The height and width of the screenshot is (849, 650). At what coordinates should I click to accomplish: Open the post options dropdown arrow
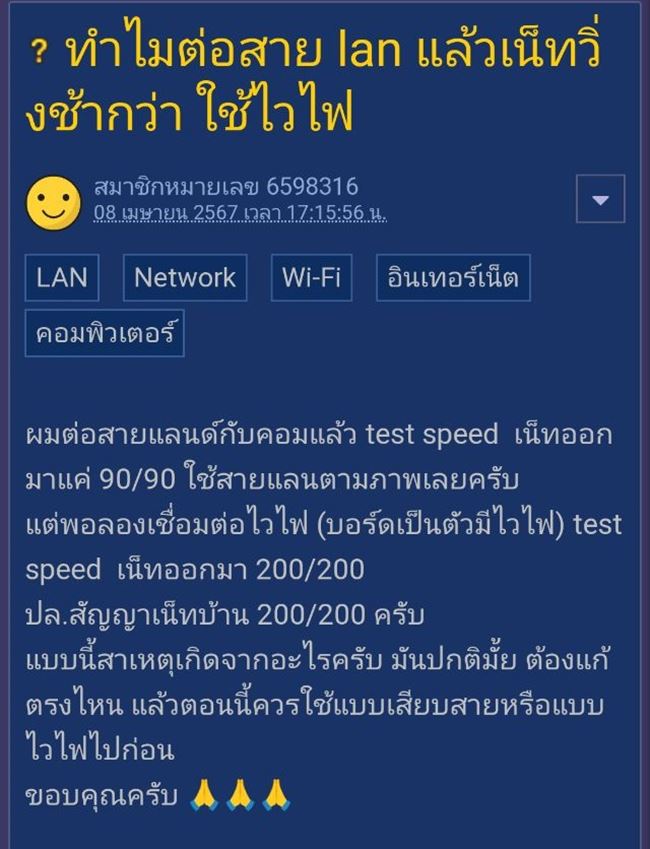click(x=600, y=199)
